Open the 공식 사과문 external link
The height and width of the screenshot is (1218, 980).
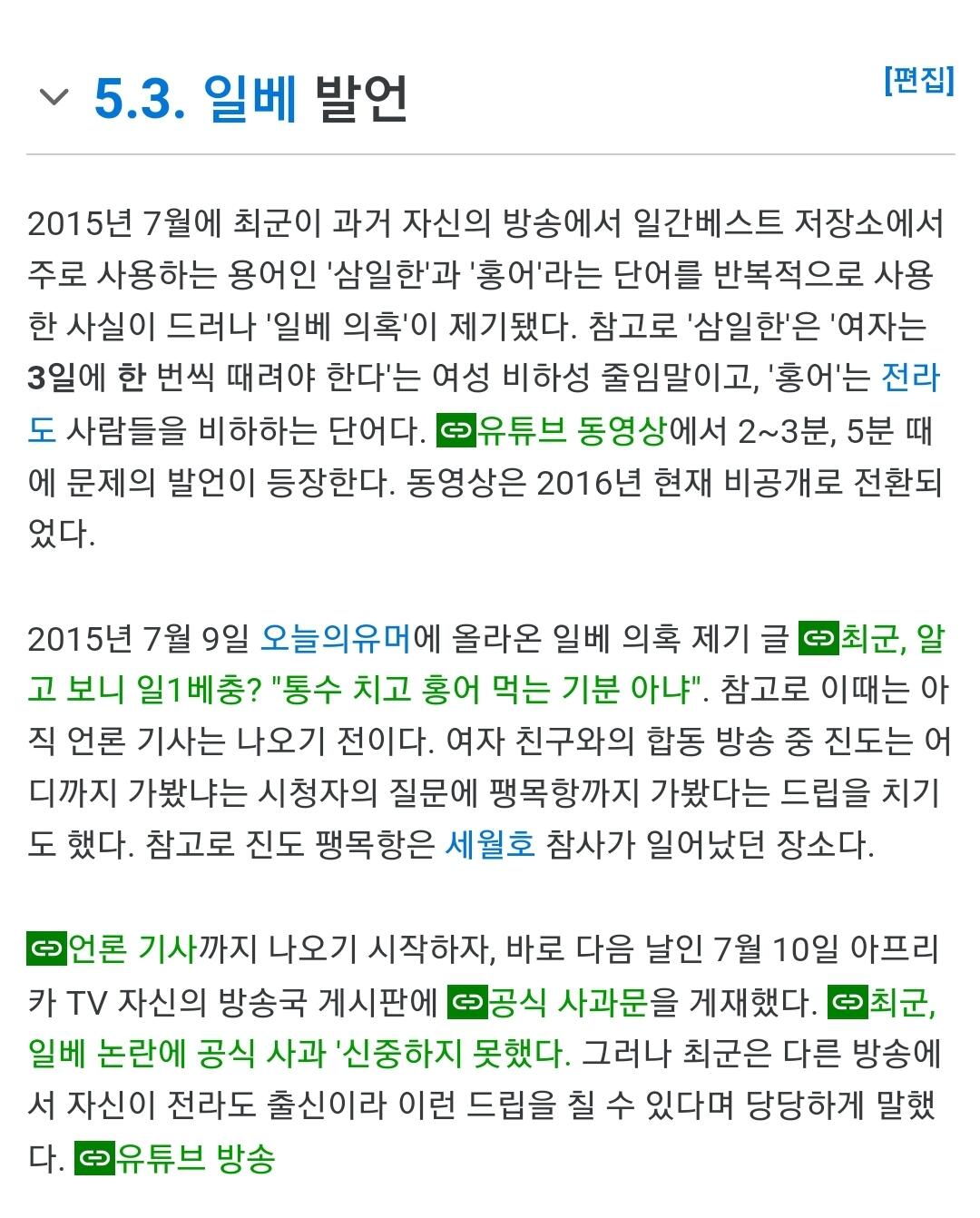[x=549, y=1002]
